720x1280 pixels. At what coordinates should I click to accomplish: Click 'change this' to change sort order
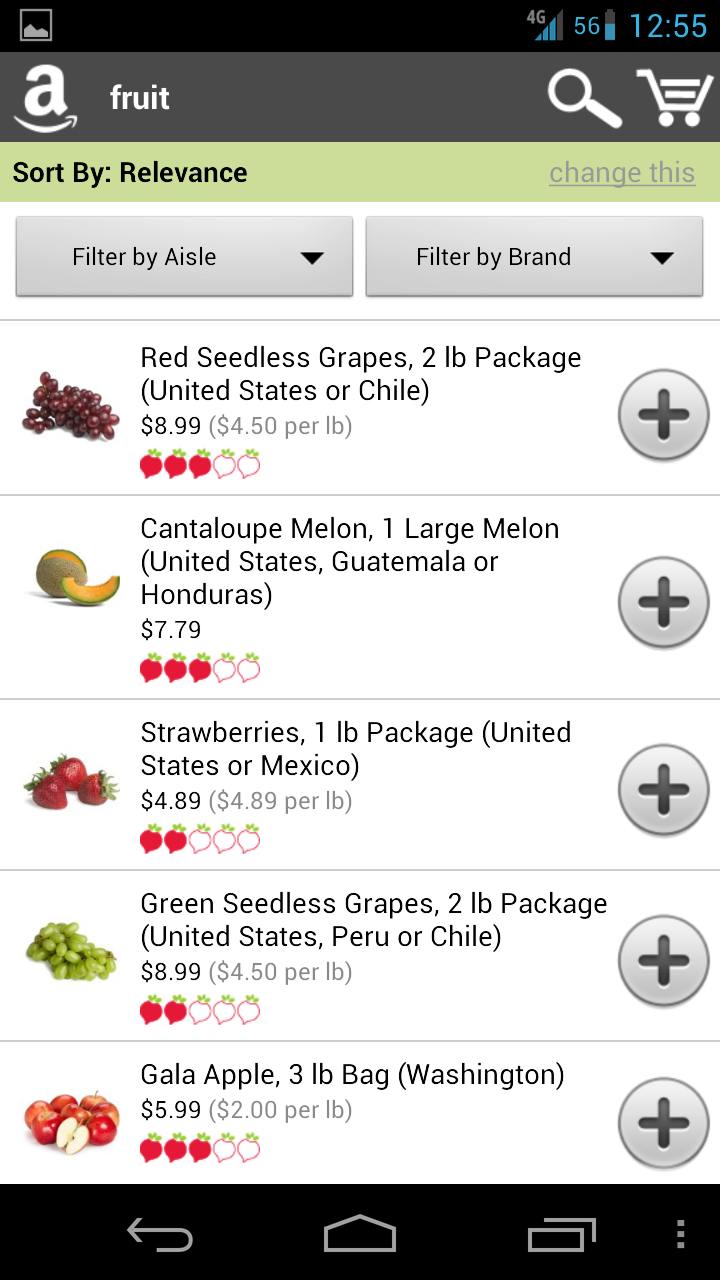(x=622, y=172)
